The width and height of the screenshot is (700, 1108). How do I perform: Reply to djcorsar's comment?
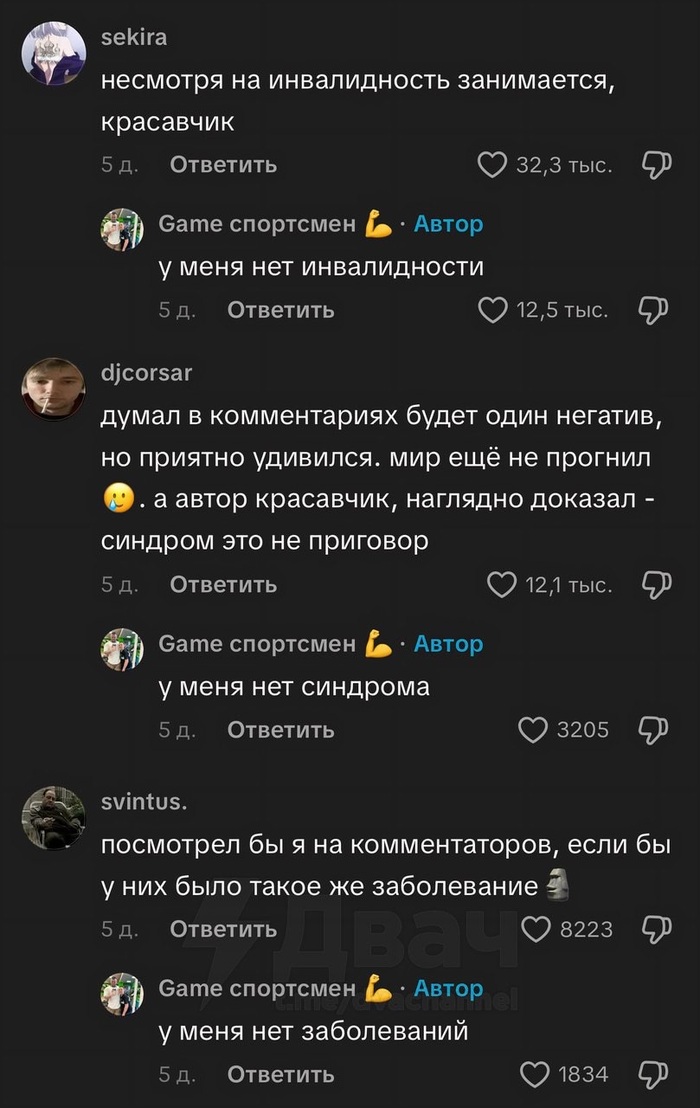[x=223, y=584]
